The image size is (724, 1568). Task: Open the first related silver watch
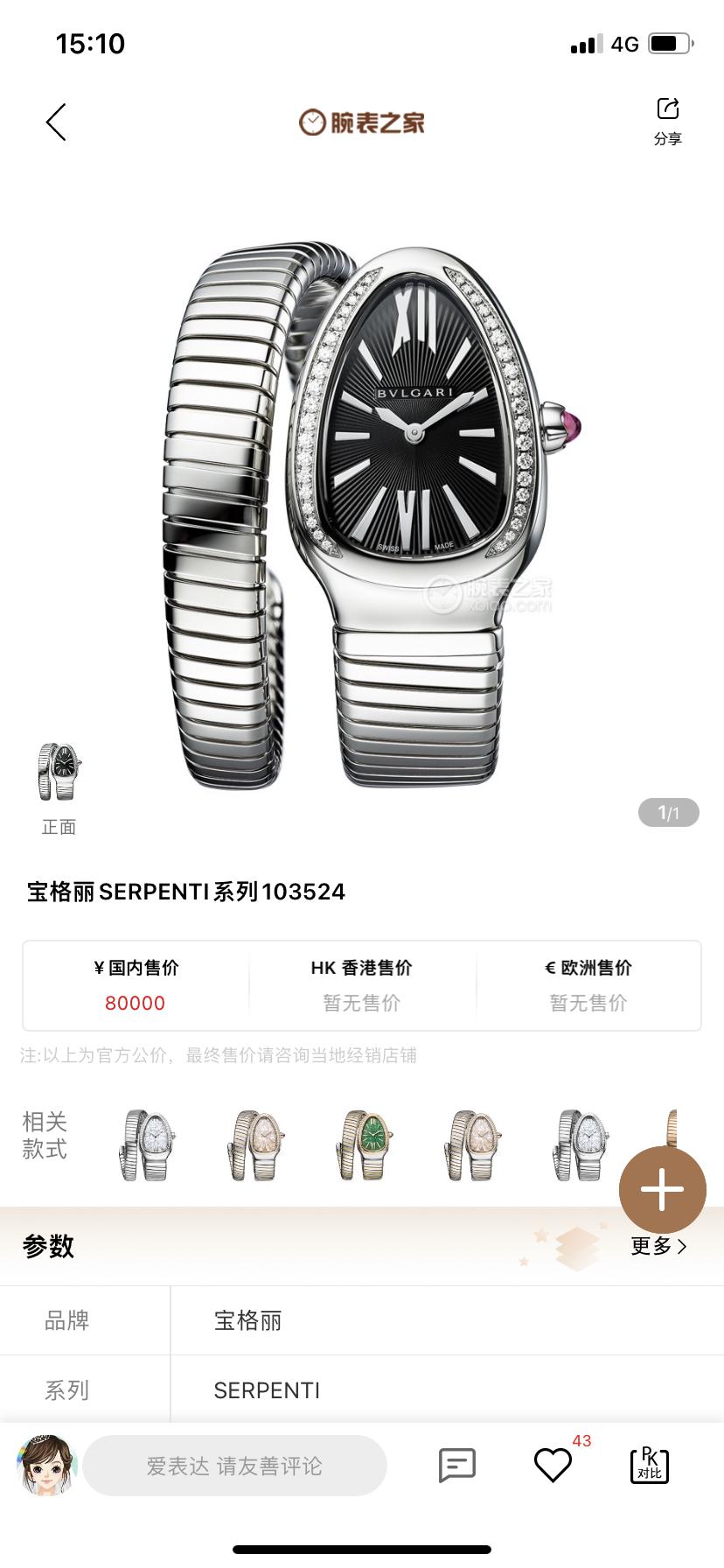pos(146,1145)
